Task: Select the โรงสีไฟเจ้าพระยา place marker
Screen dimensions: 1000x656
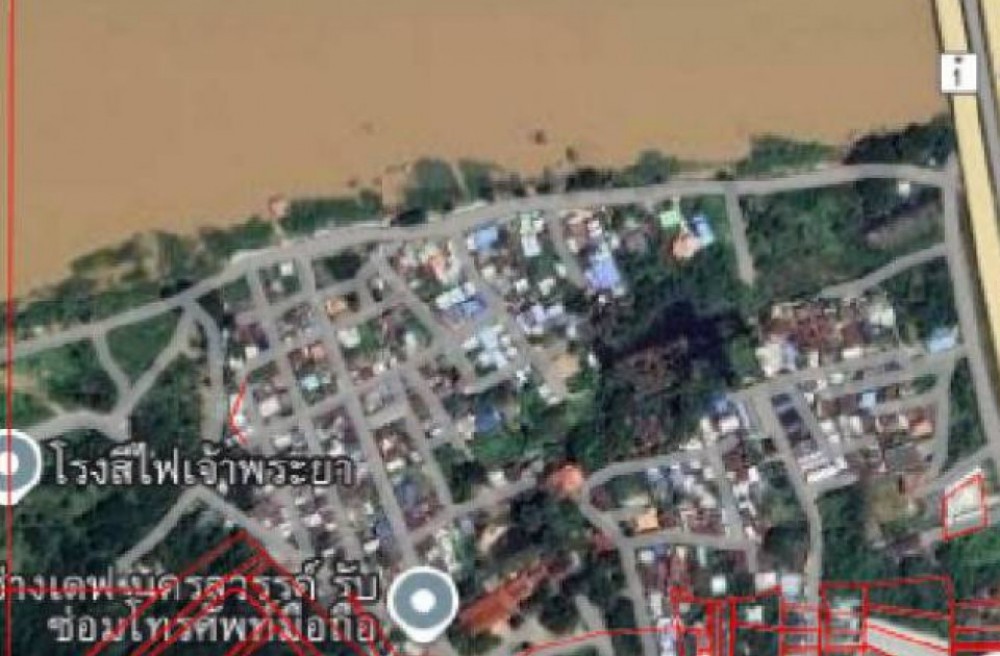Action: [x=14, y=467]
